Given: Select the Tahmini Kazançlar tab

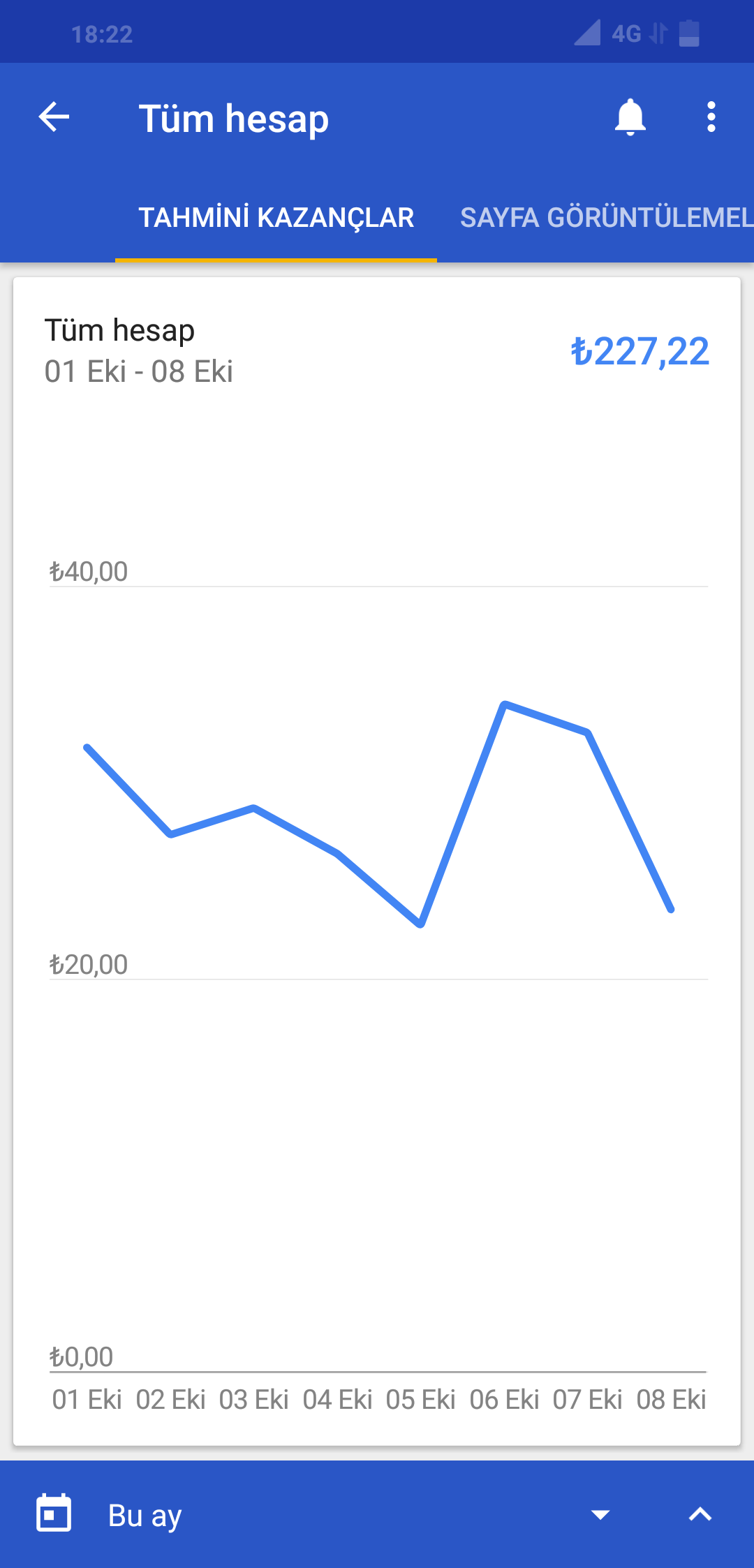Looking at the screenshot, I should [x=276, y=217].
